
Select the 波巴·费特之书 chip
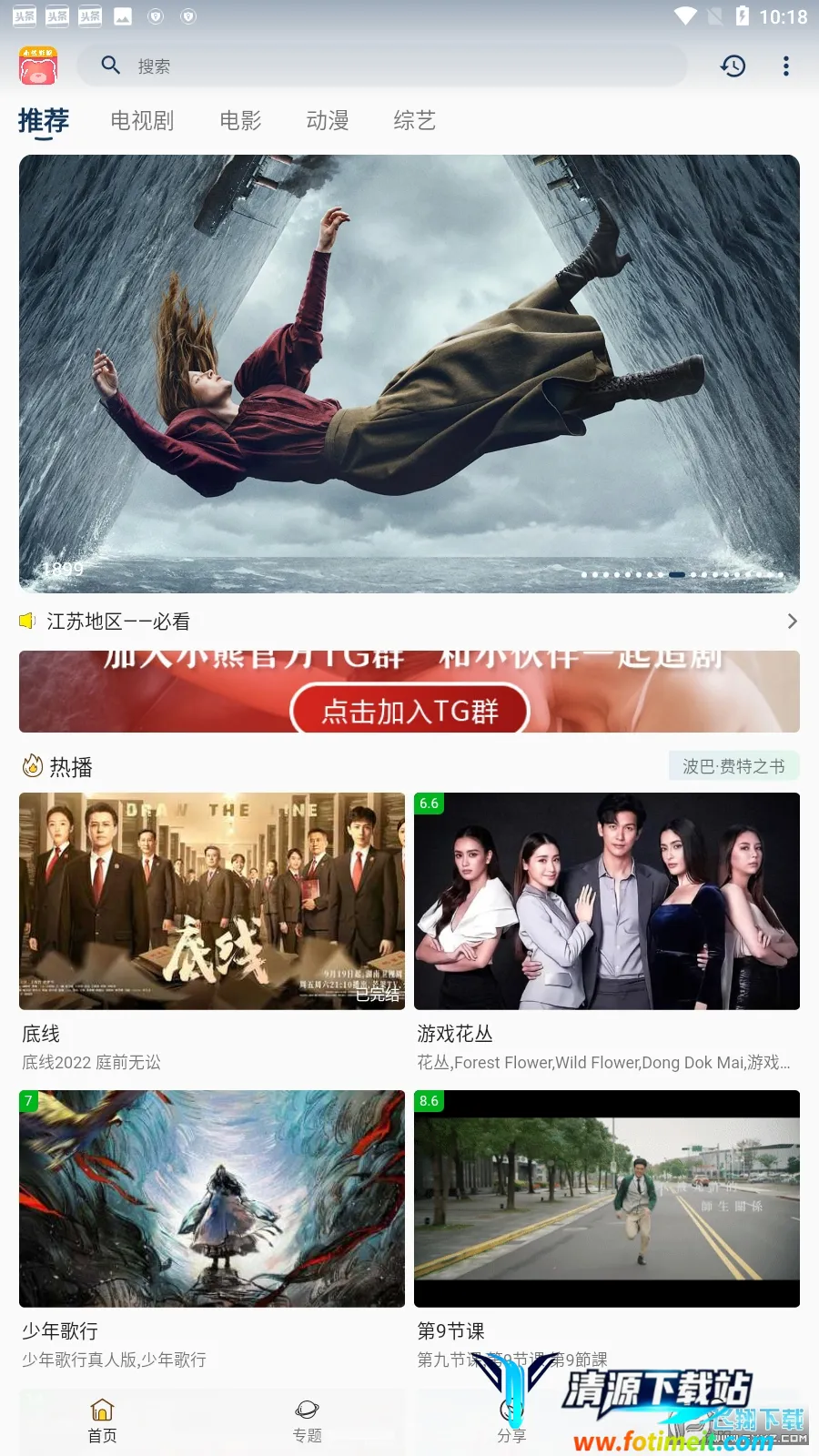coord(733,766)
